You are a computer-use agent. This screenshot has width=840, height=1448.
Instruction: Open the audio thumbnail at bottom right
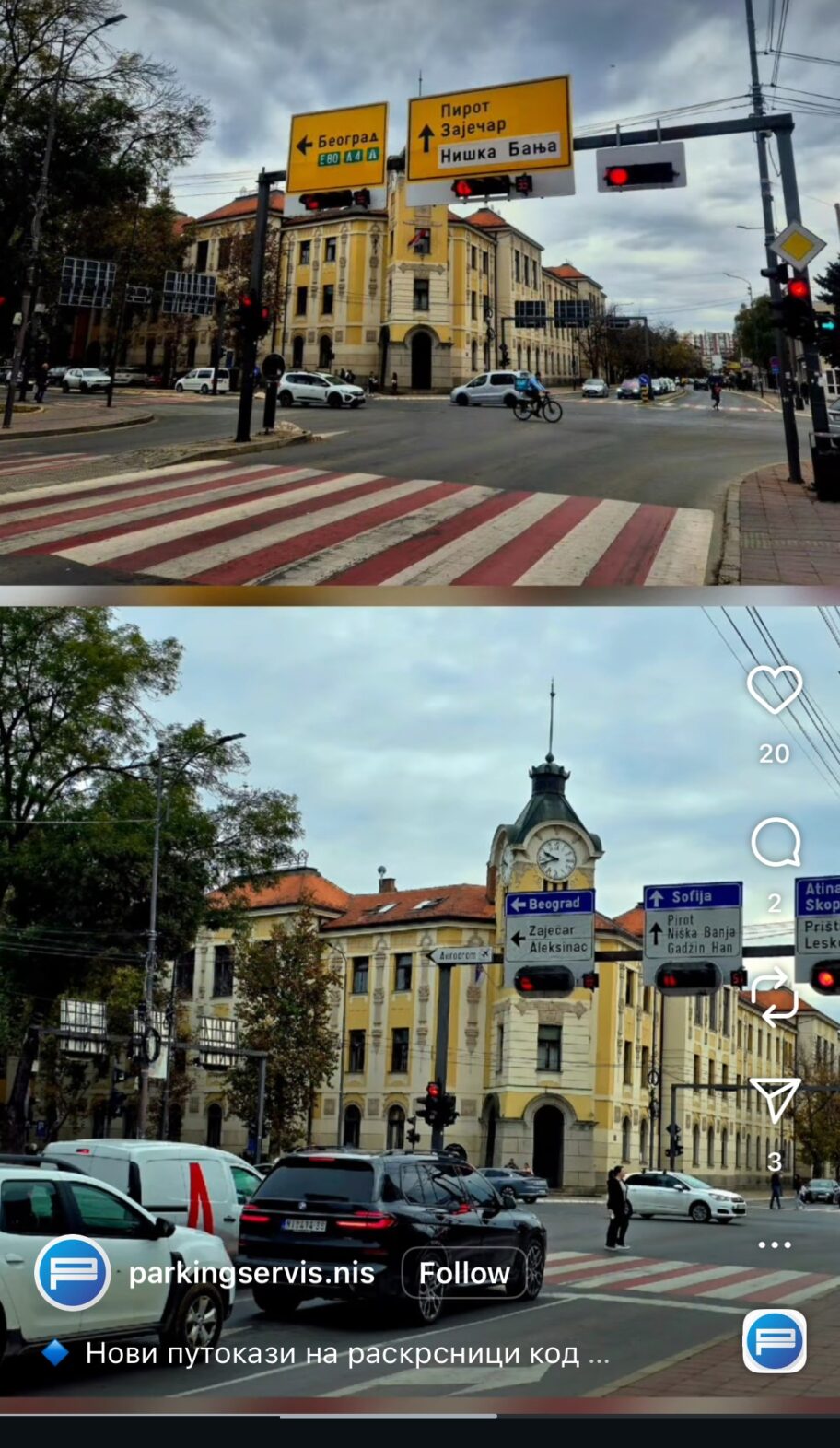point(775,1341)
